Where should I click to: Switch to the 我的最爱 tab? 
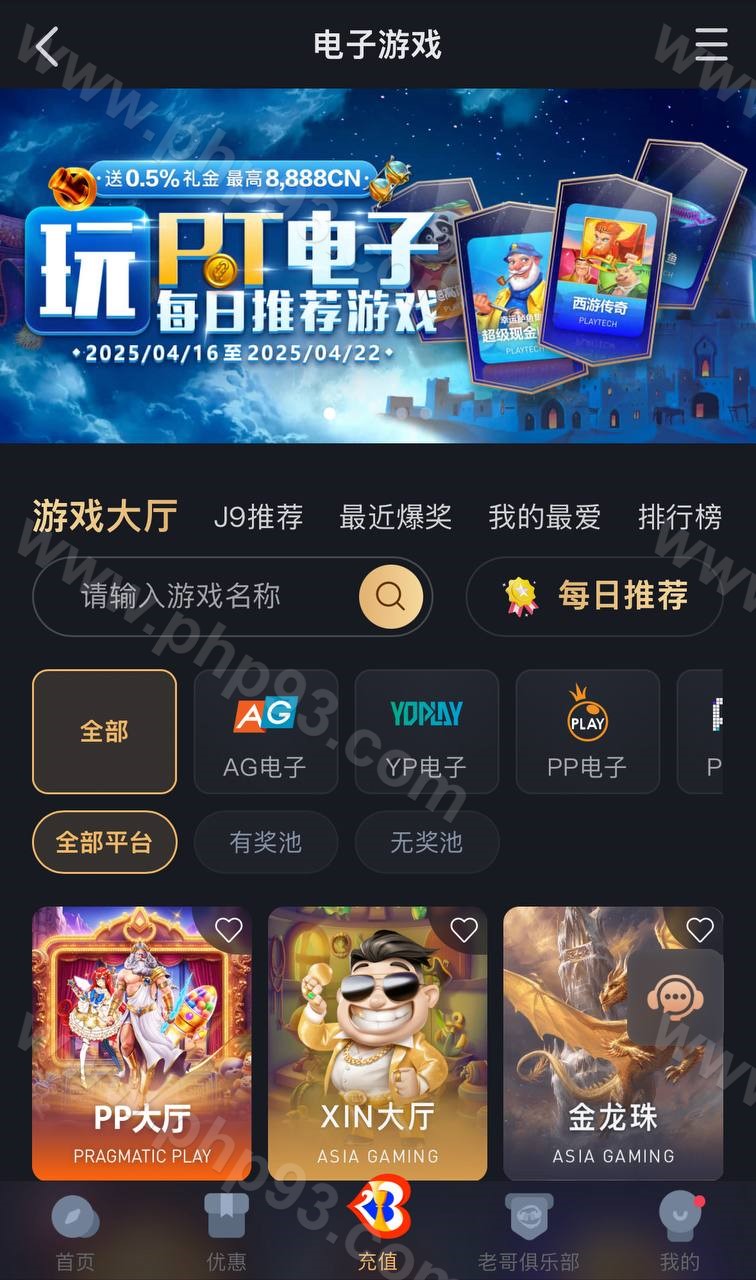click(544, 517)
